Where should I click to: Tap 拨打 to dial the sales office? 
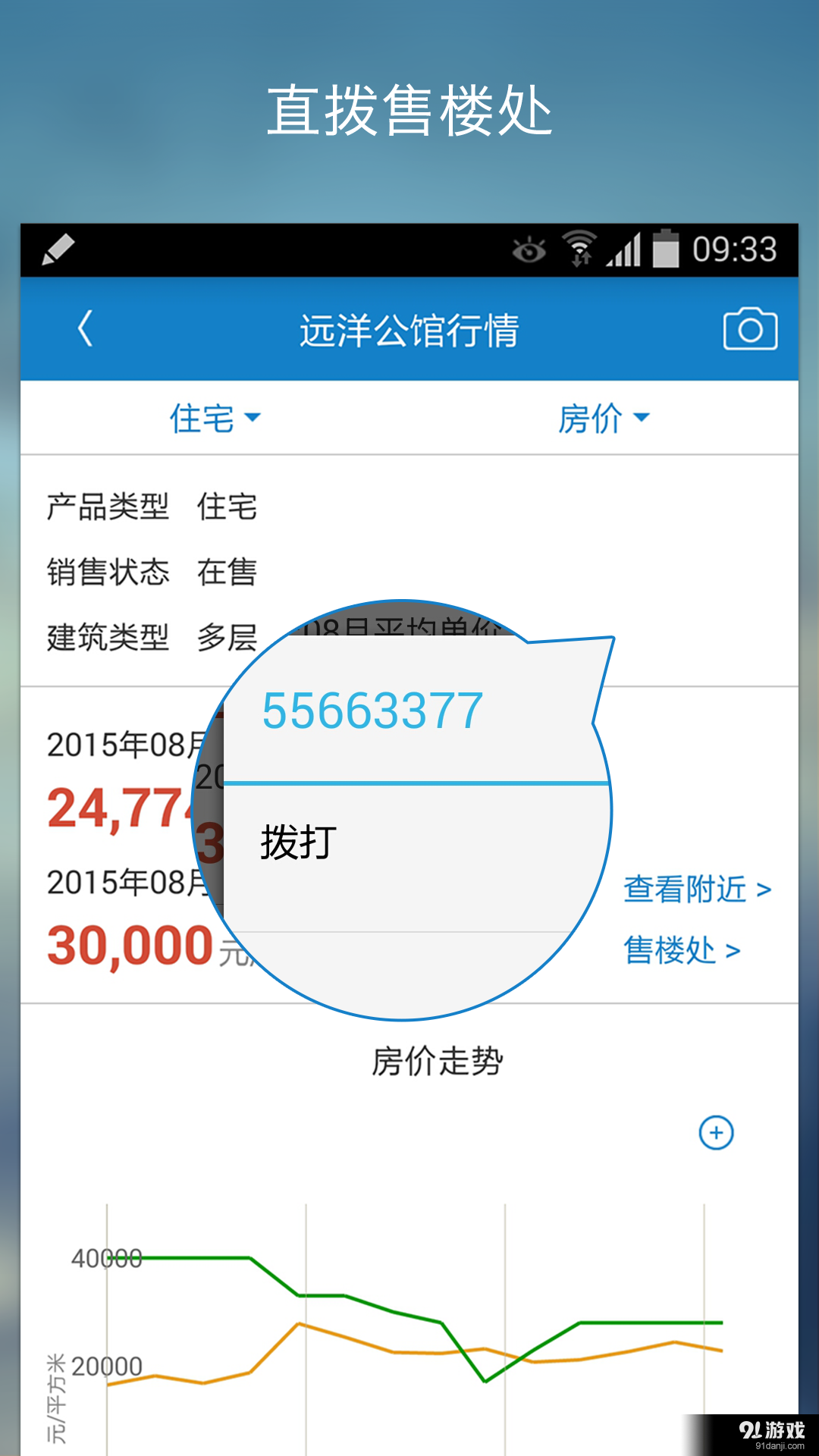(x=297, y=842)
